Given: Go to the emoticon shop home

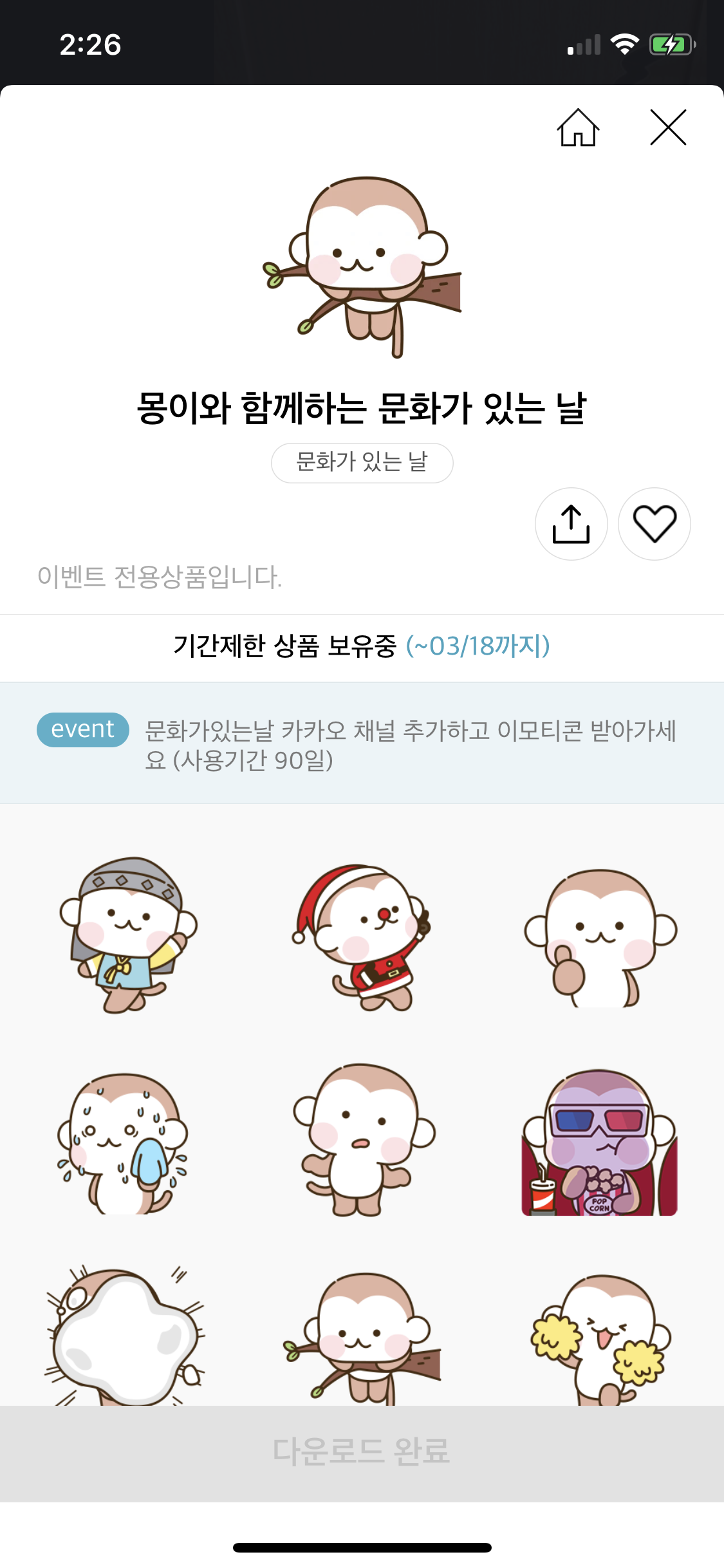Looking at the screenshot, I should 577,128.
